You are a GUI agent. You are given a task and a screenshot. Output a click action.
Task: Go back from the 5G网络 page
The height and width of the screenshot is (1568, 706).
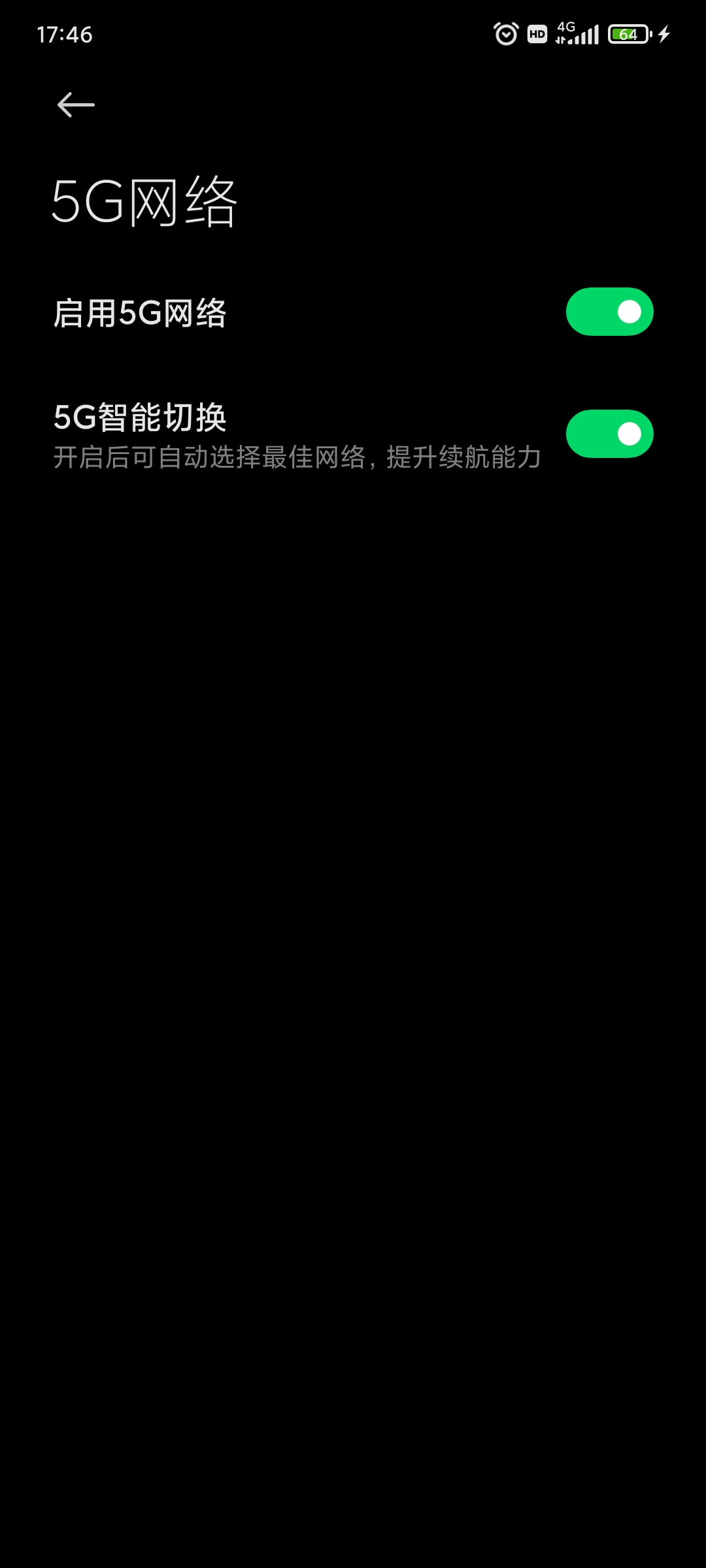(x=76, y=105)
